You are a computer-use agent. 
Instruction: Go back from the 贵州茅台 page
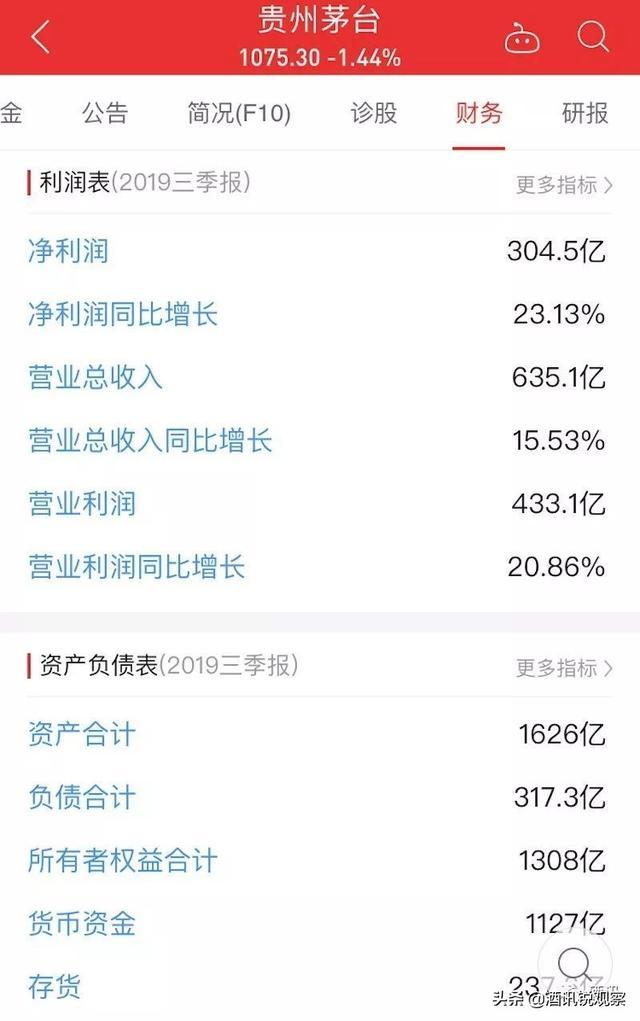40,38
